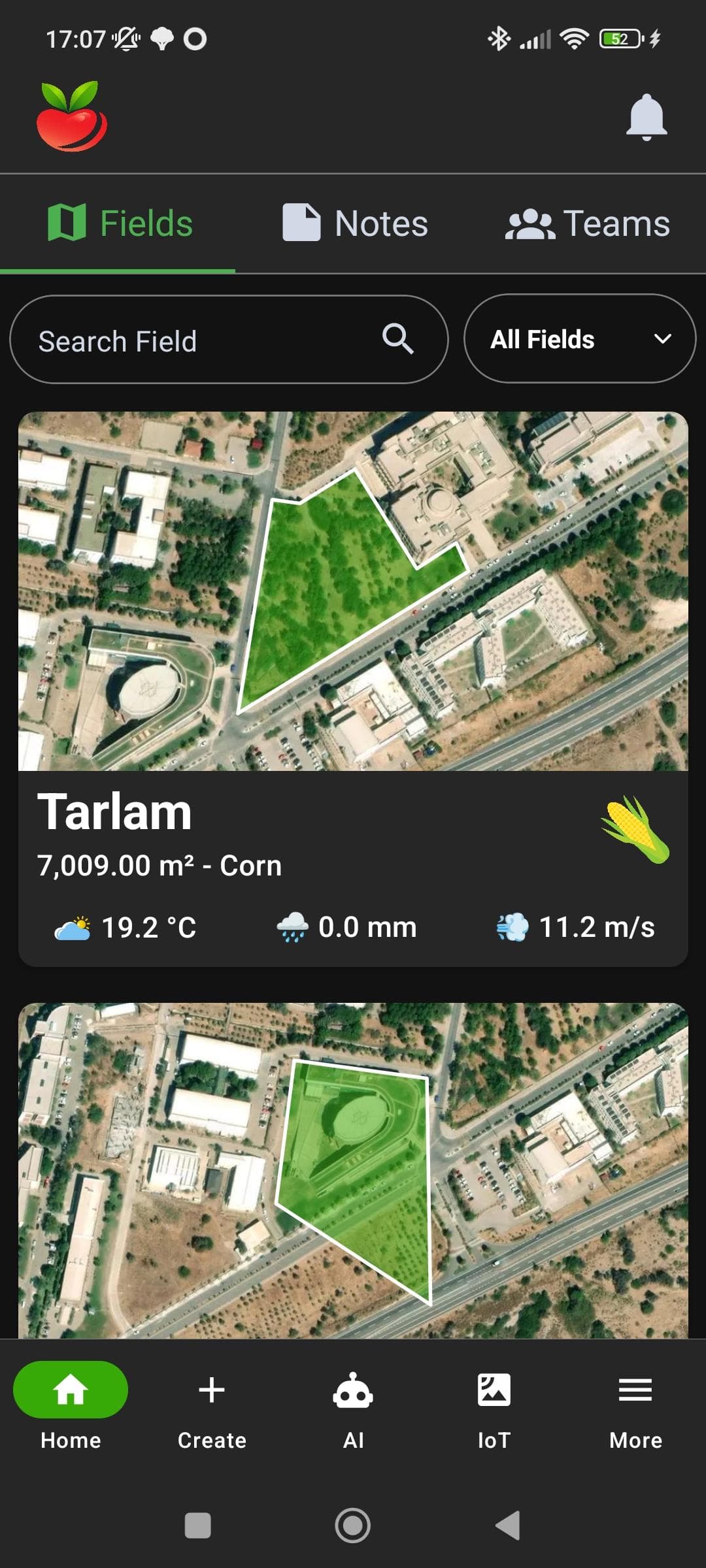Tap the temperature weather indicator for Tarlam

[x=124, y=926]
